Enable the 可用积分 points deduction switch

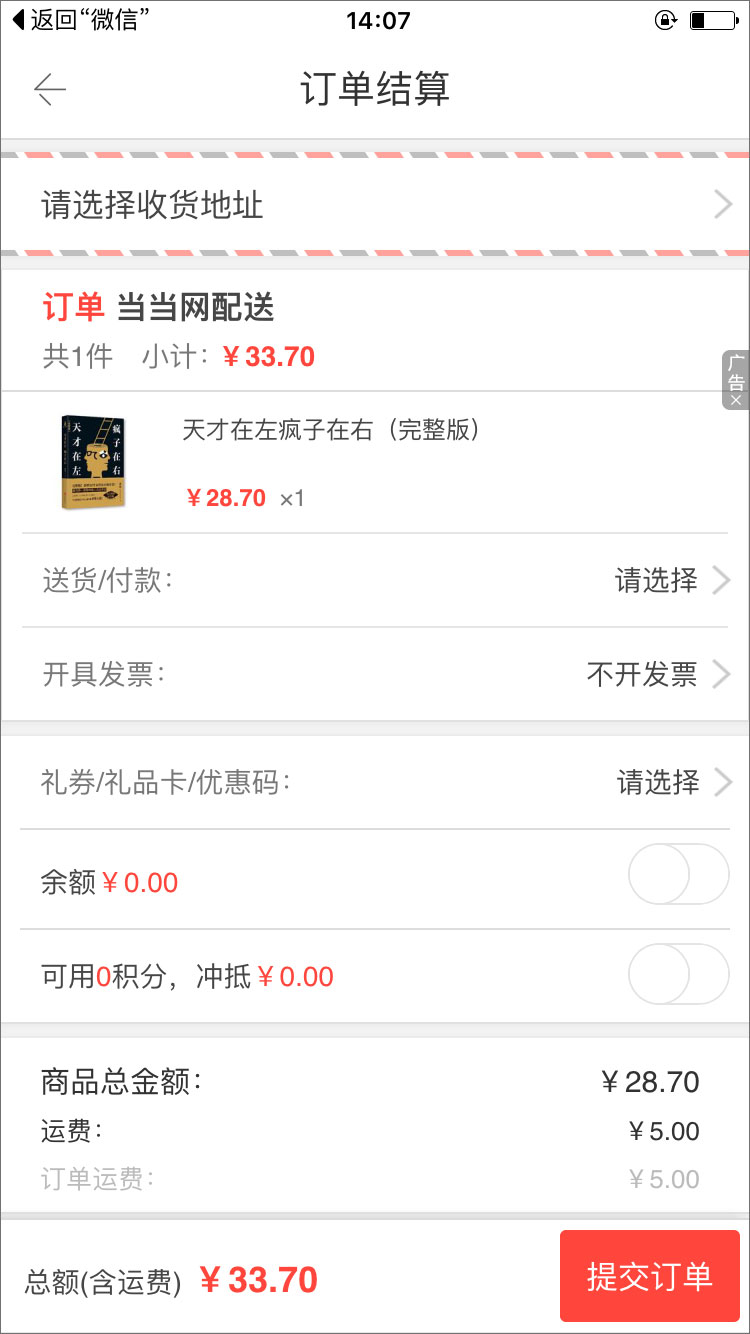coord(678,974)
